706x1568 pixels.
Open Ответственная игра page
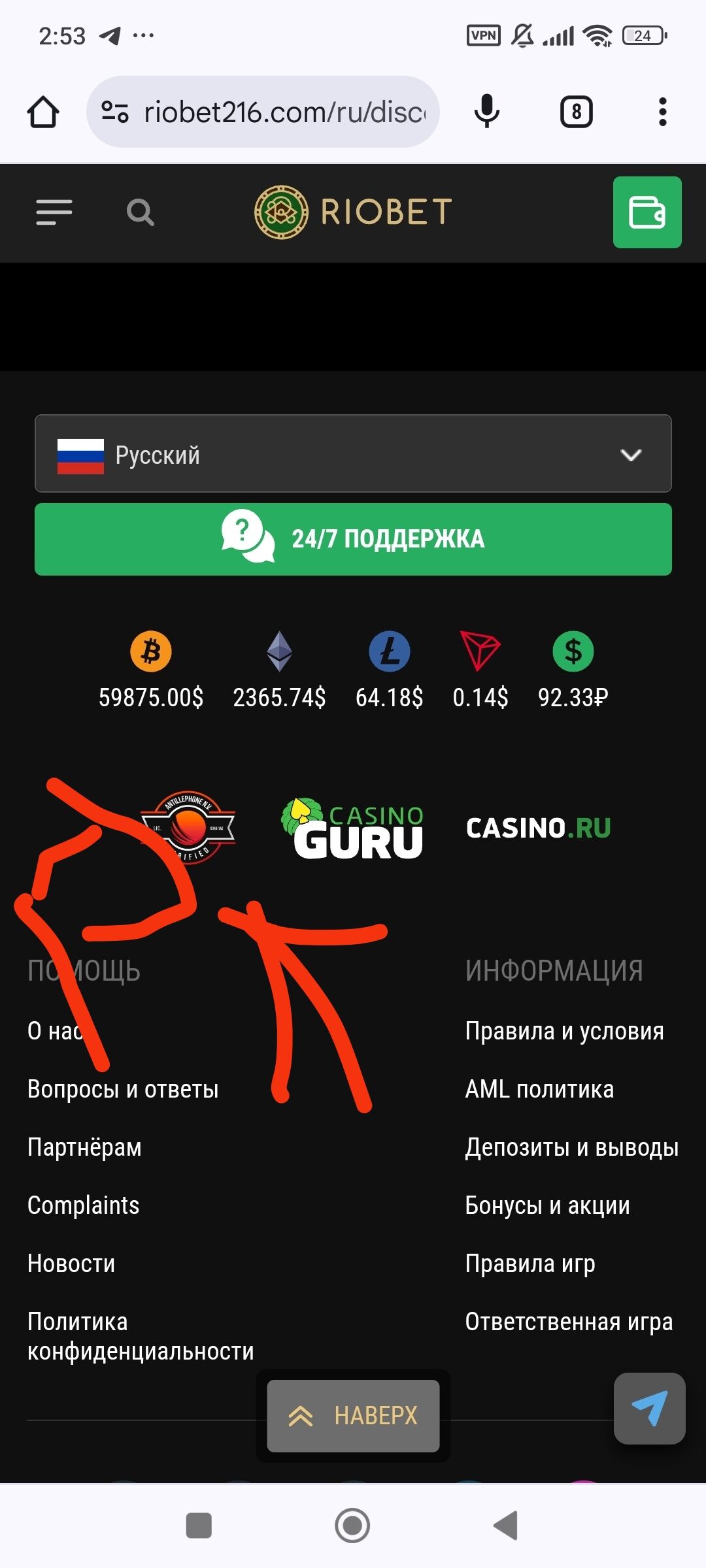point(569,1322)
